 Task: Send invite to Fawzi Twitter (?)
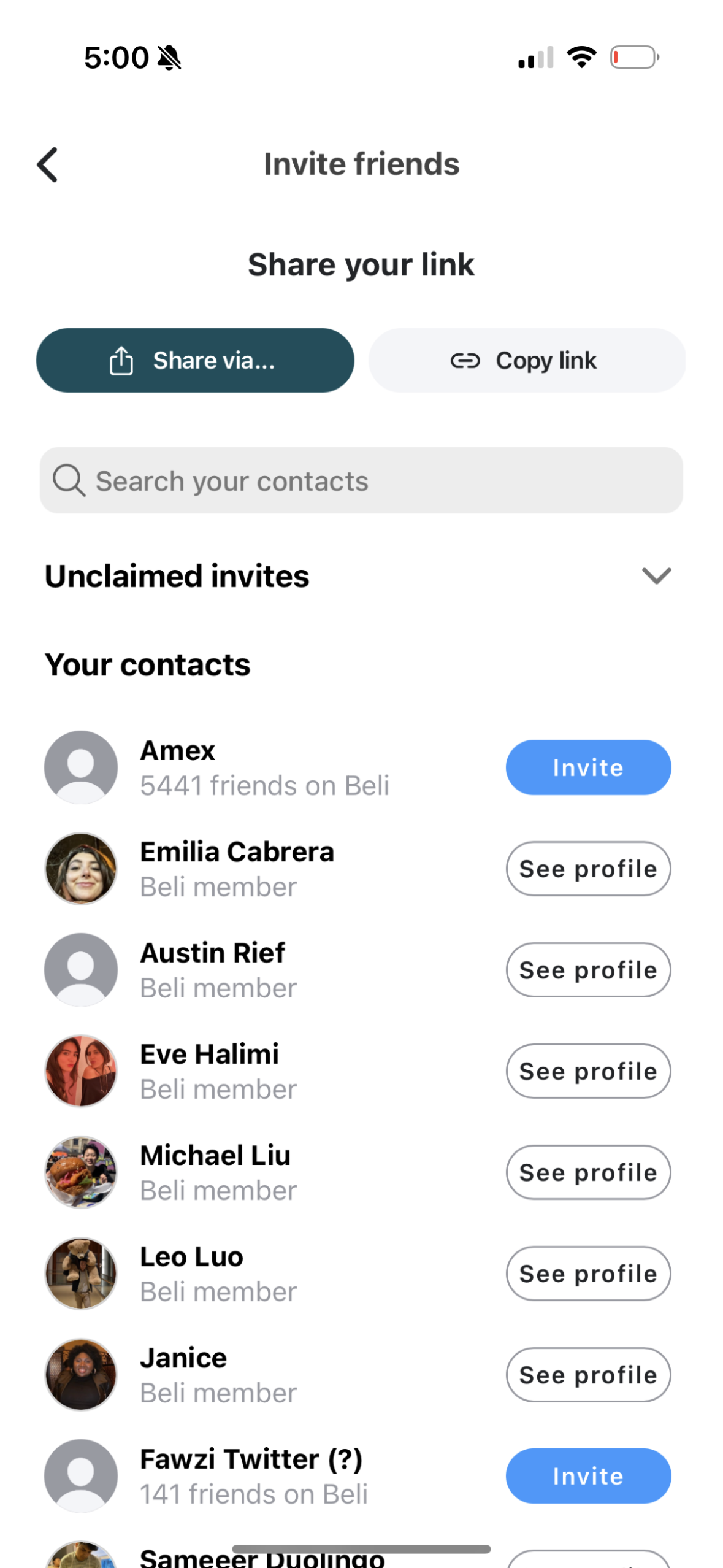pyautogui.click(x=587, y=1476)
